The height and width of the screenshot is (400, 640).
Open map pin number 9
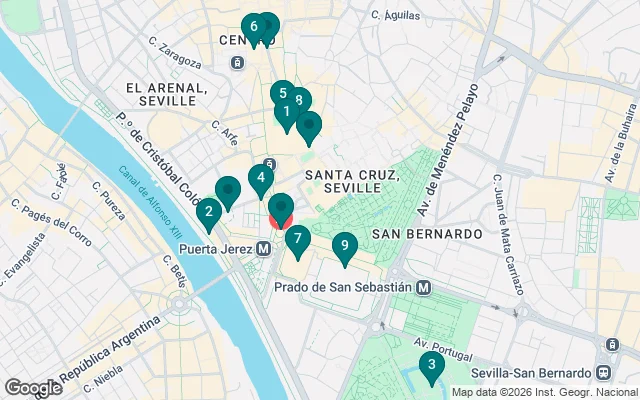click(345, 245)
